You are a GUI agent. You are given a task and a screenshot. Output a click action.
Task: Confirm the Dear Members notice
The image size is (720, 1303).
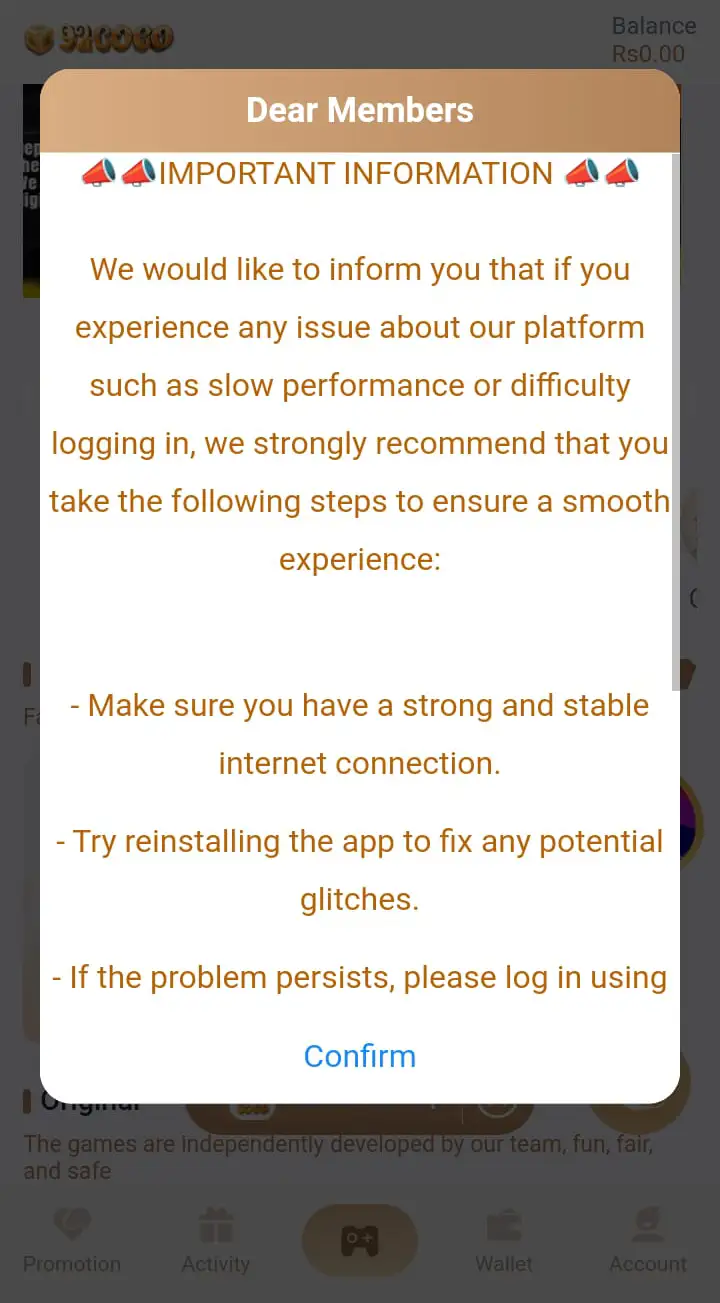(x=360, y=1056)
